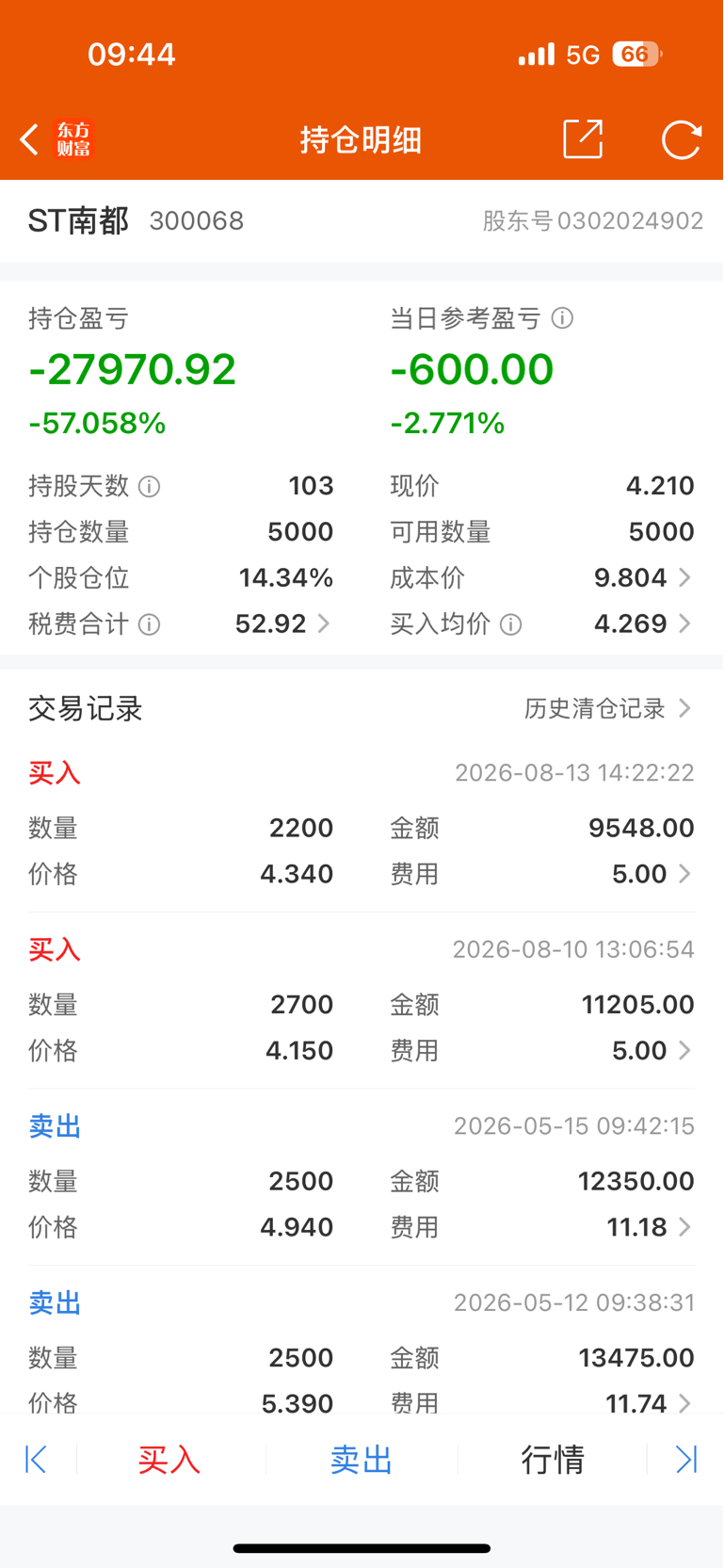The image size is (724, 1568).
Task: Open 行情 from the bottom bar
Action: (554, 1460)
